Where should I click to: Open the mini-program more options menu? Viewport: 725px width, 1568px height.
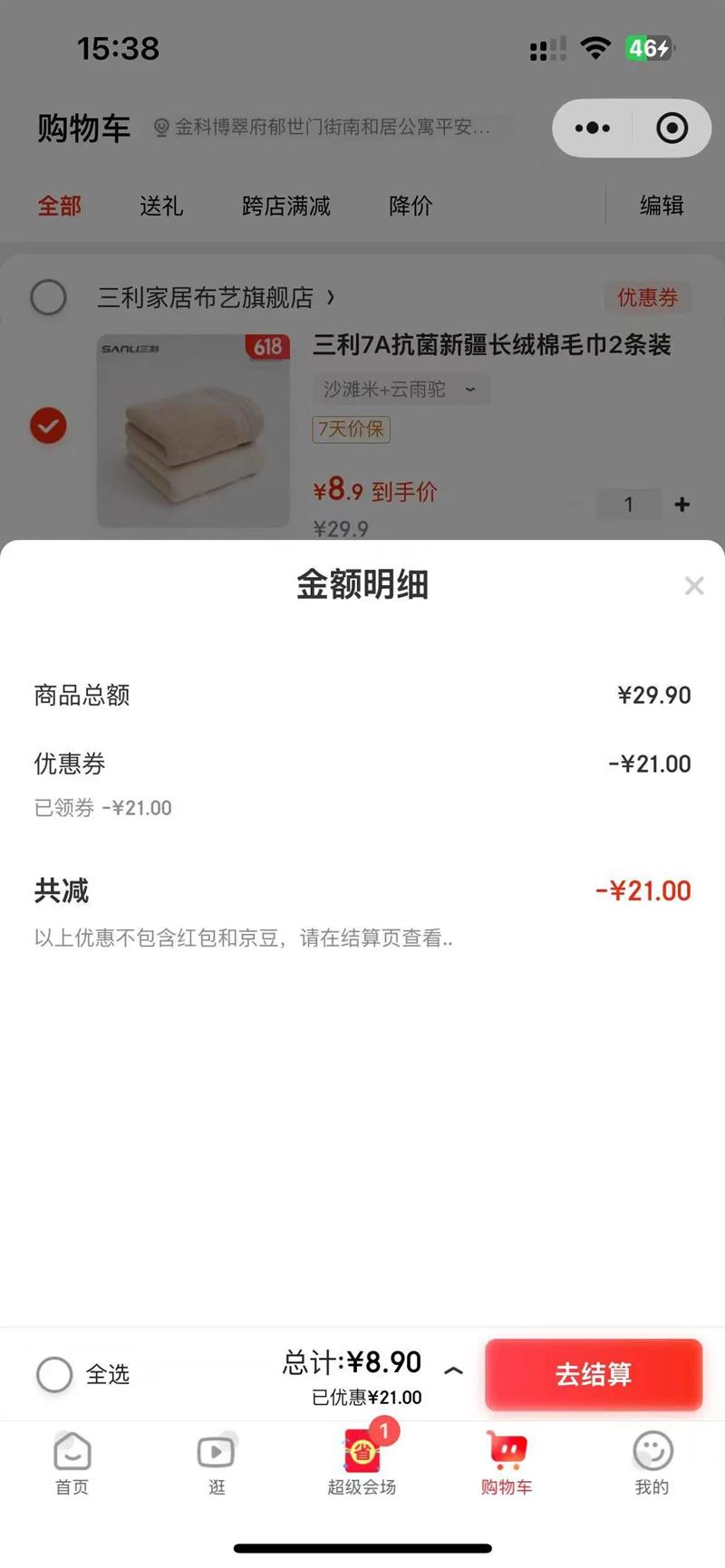click(x=593, y=128)
